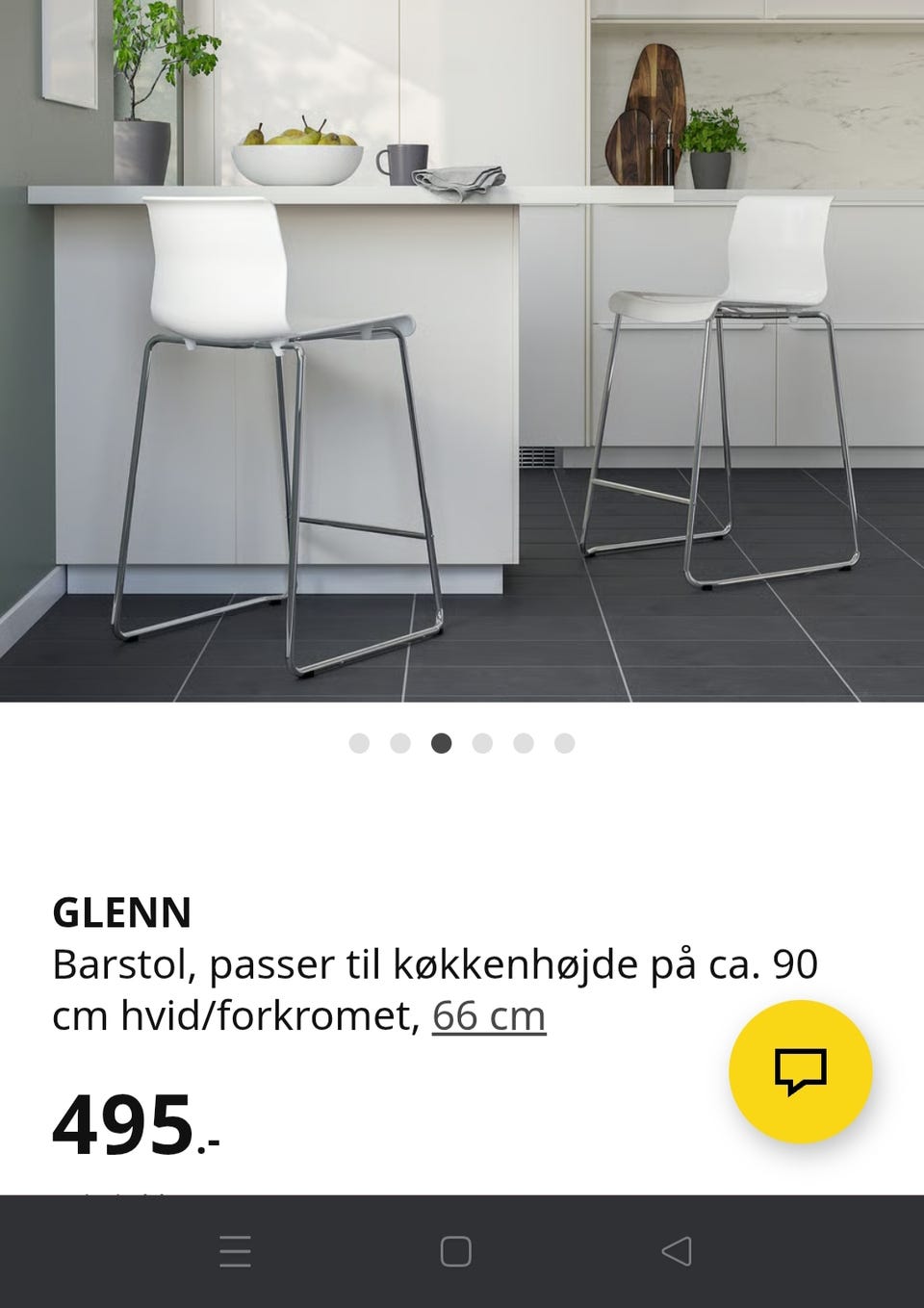Image resolution: width=924 pixels, height=1308 pixels.
Task: Open the menu via the hamburger icon
Action: (235, 1249)
